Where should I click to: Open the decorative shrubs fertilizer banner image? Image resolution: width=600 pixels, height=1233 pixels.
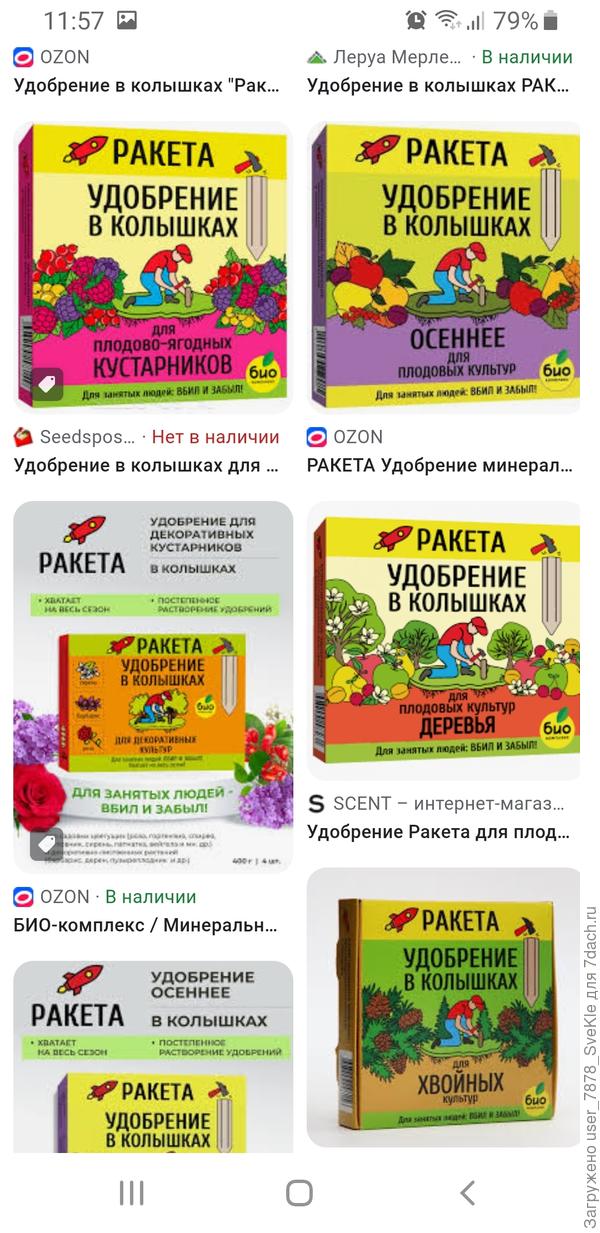[x=152, y=687]
